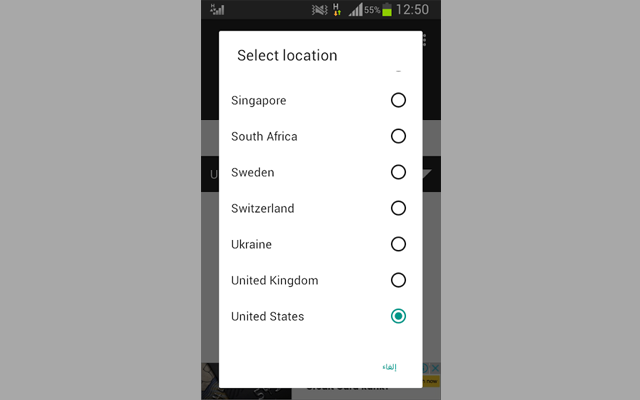Select Singapore as location

pos(398,100)
